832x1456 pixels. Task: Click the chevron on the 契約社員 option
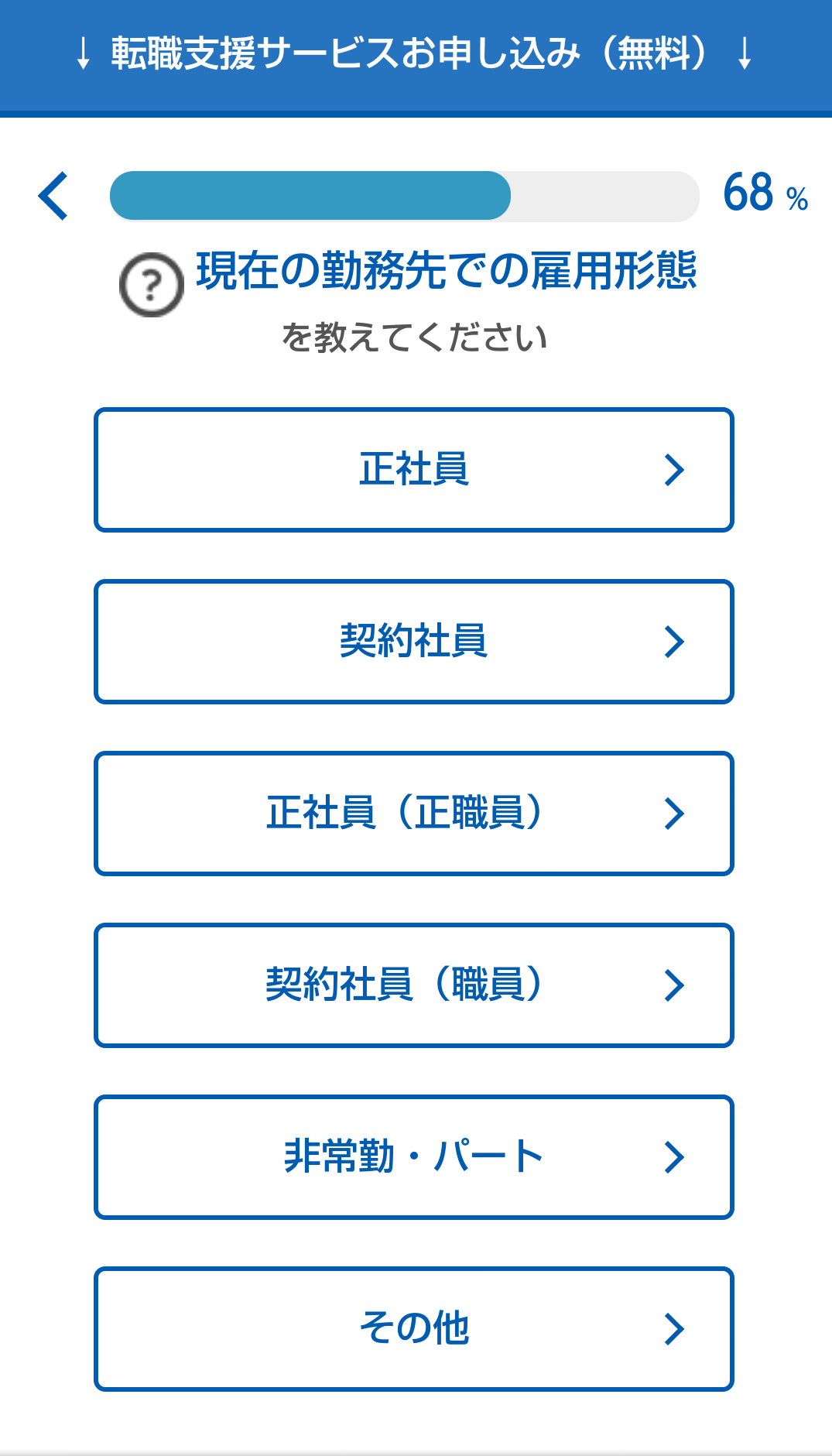676,641
